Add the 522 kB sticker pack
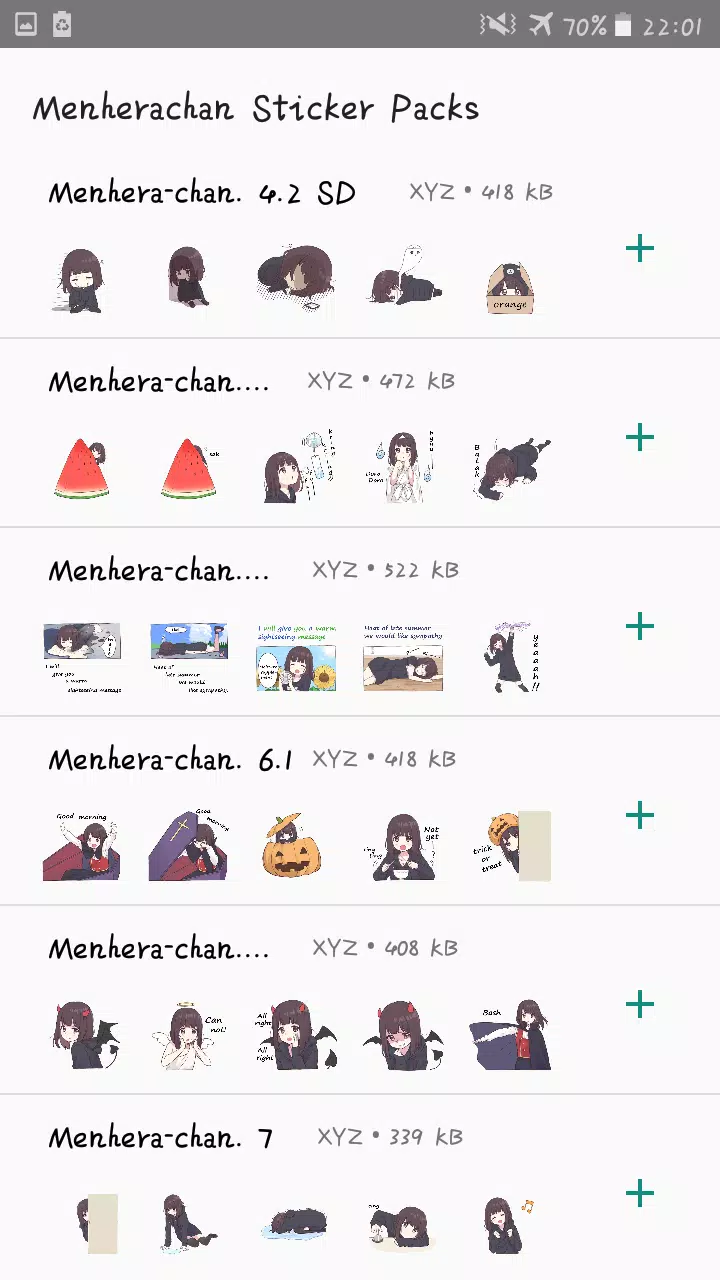Image resolution: width=720 pixels, height=1280 pixels. pos(640,627)
